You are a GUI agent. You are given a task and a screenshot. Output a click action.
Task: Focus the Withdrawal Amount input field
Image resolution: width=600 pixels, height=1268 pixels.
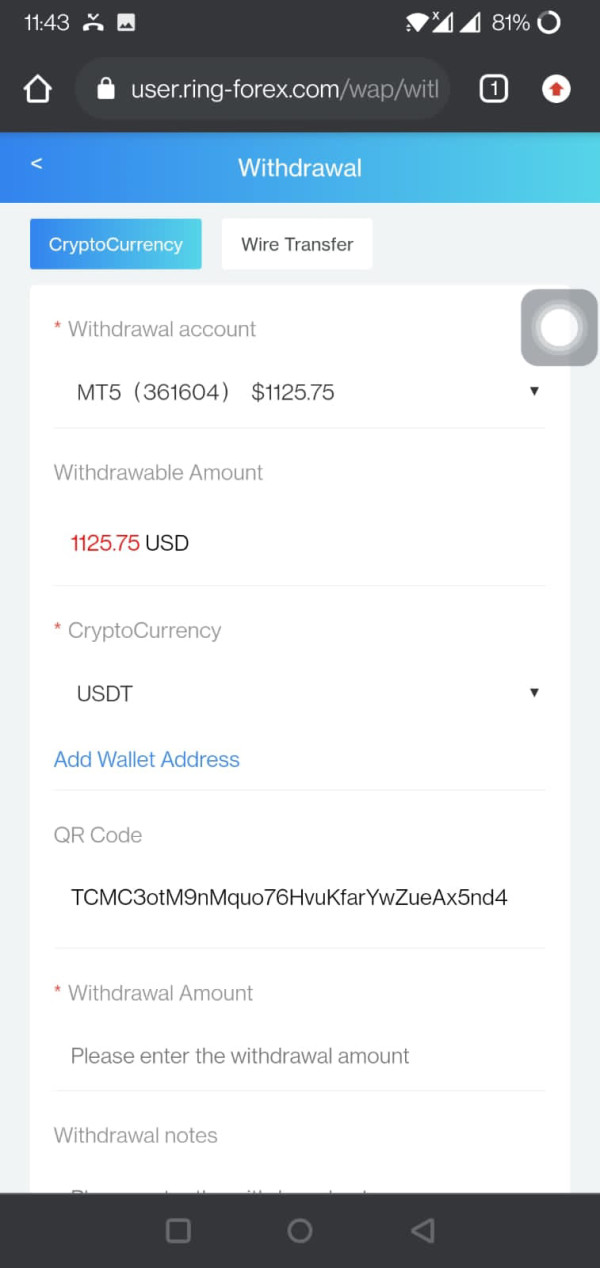coord(299,1056)
